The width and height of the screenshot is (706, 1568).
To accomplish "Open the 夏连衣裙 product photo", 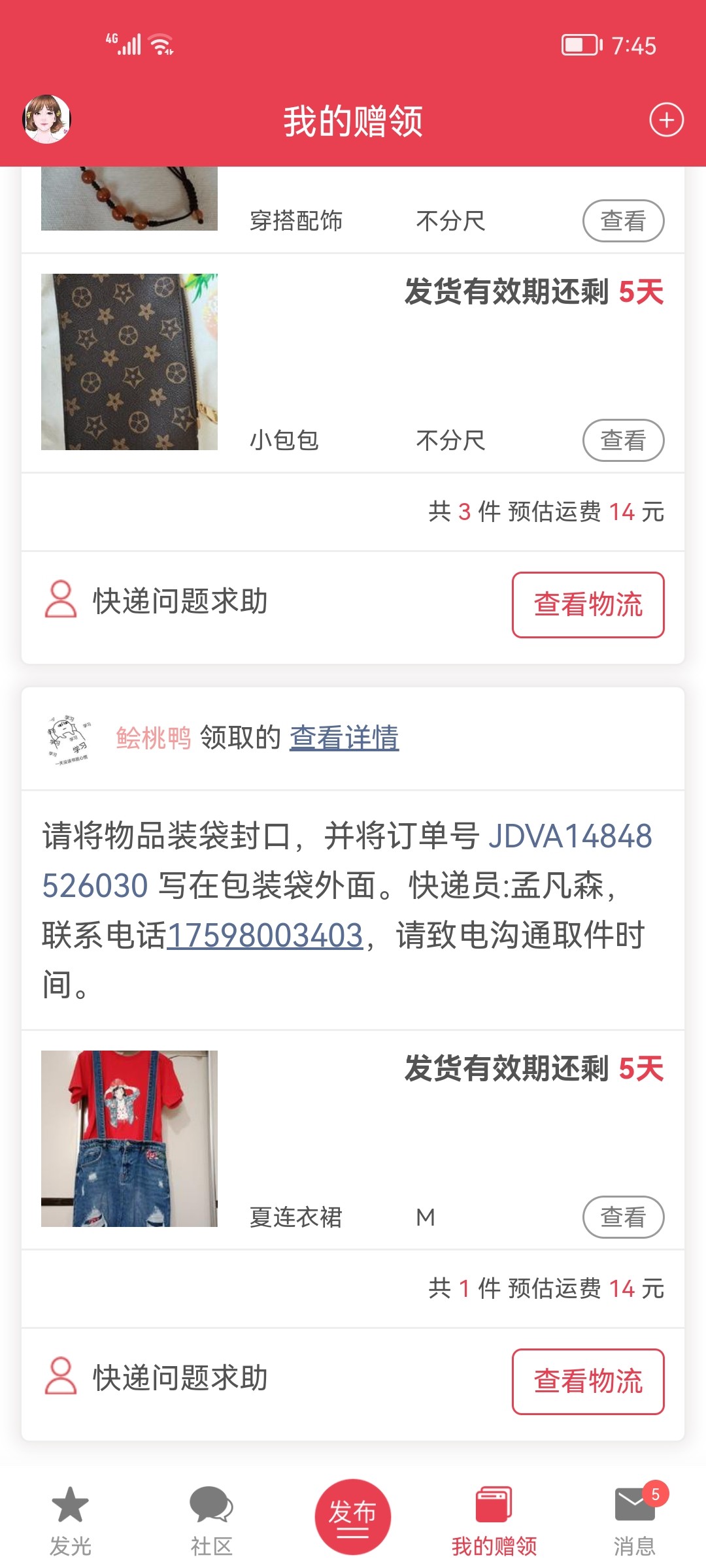I will (x=129, y=1139).
